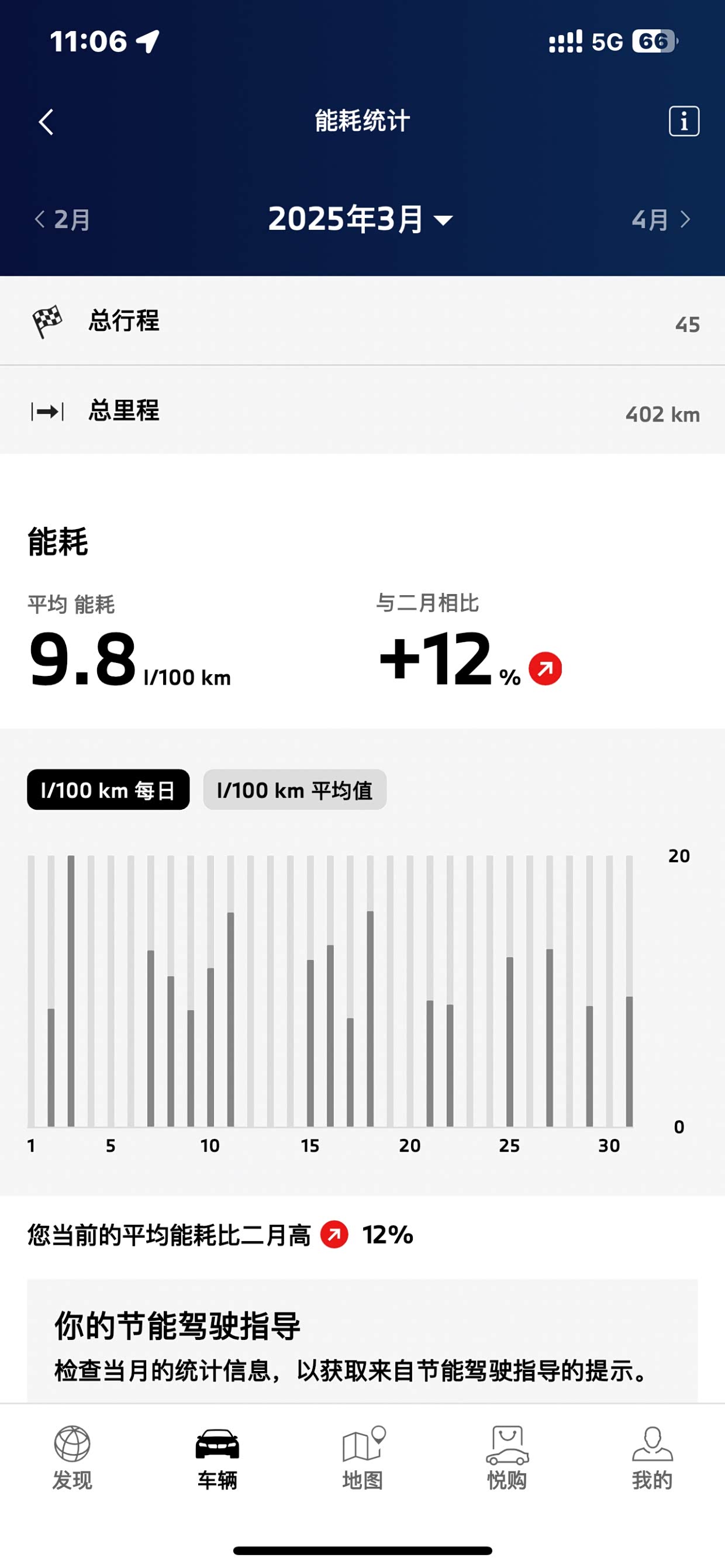725x1568 pixels.
Task: Open the 我的 tab
Action: coord(652,1458)
